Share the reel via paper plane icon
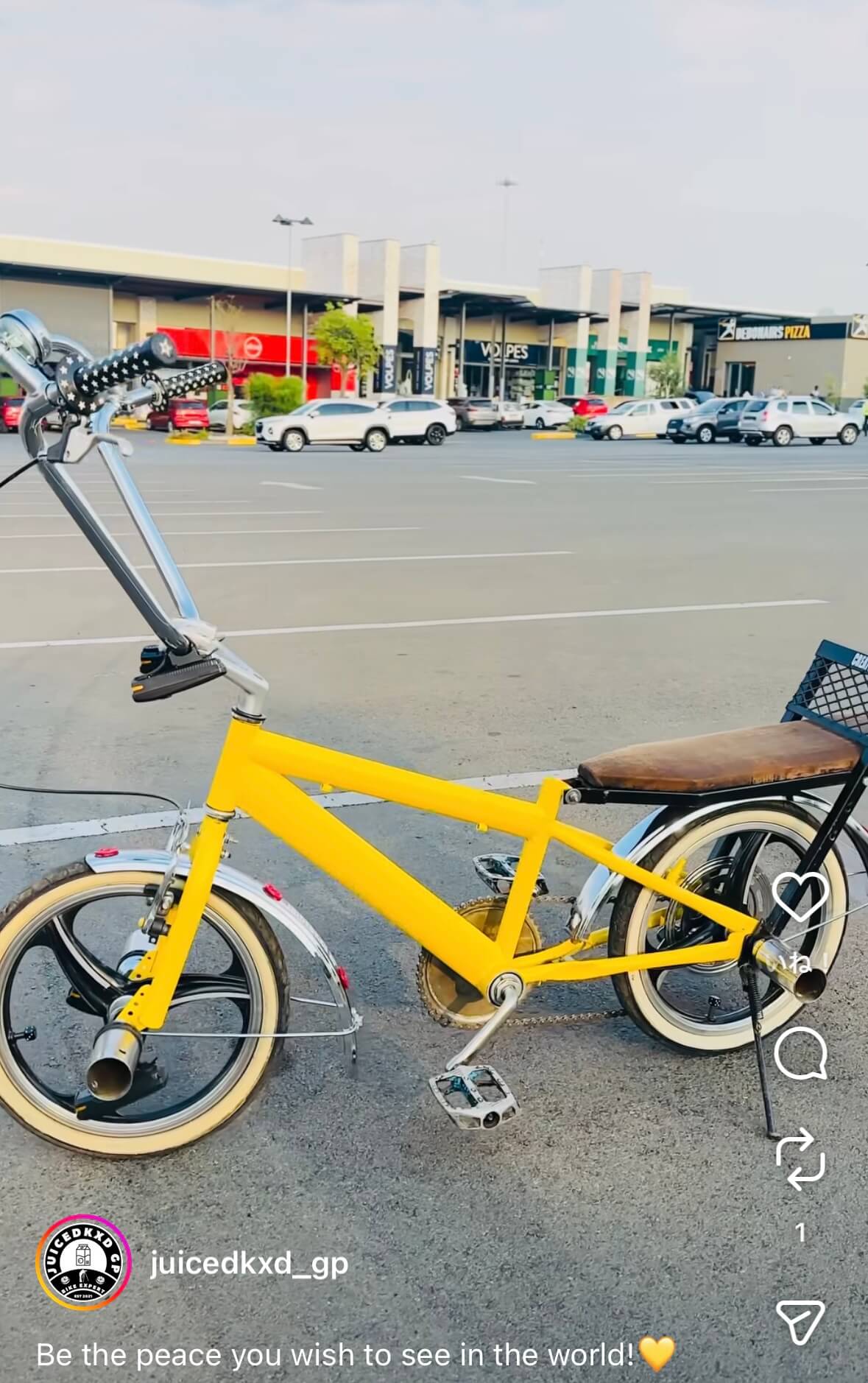 [x=800, y=1321]
